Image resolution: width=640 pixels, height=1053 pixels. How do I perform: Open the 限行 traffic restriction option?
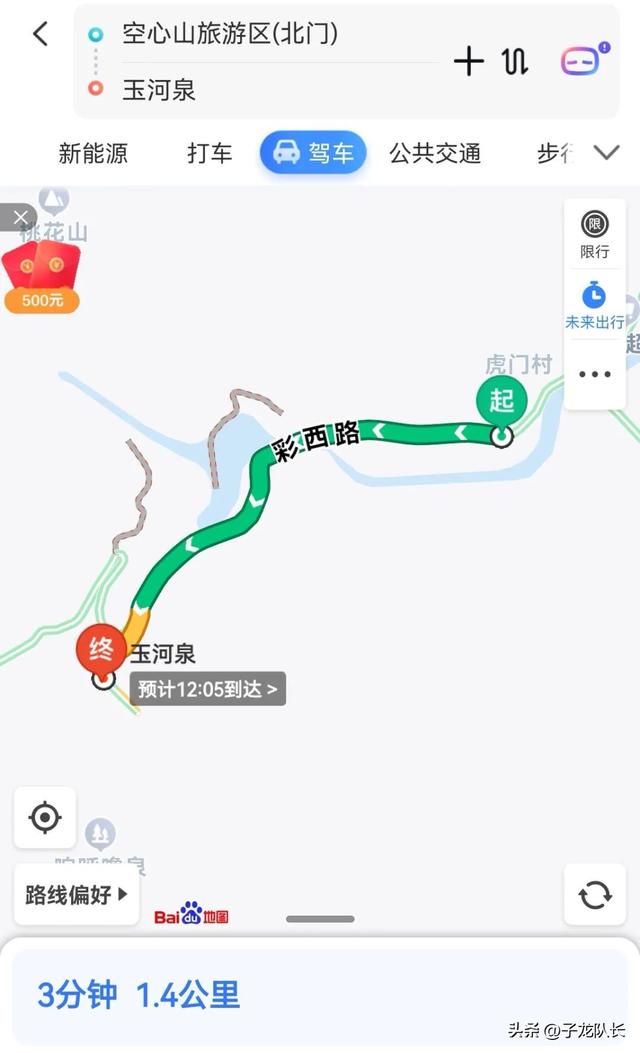pos(595,235)
